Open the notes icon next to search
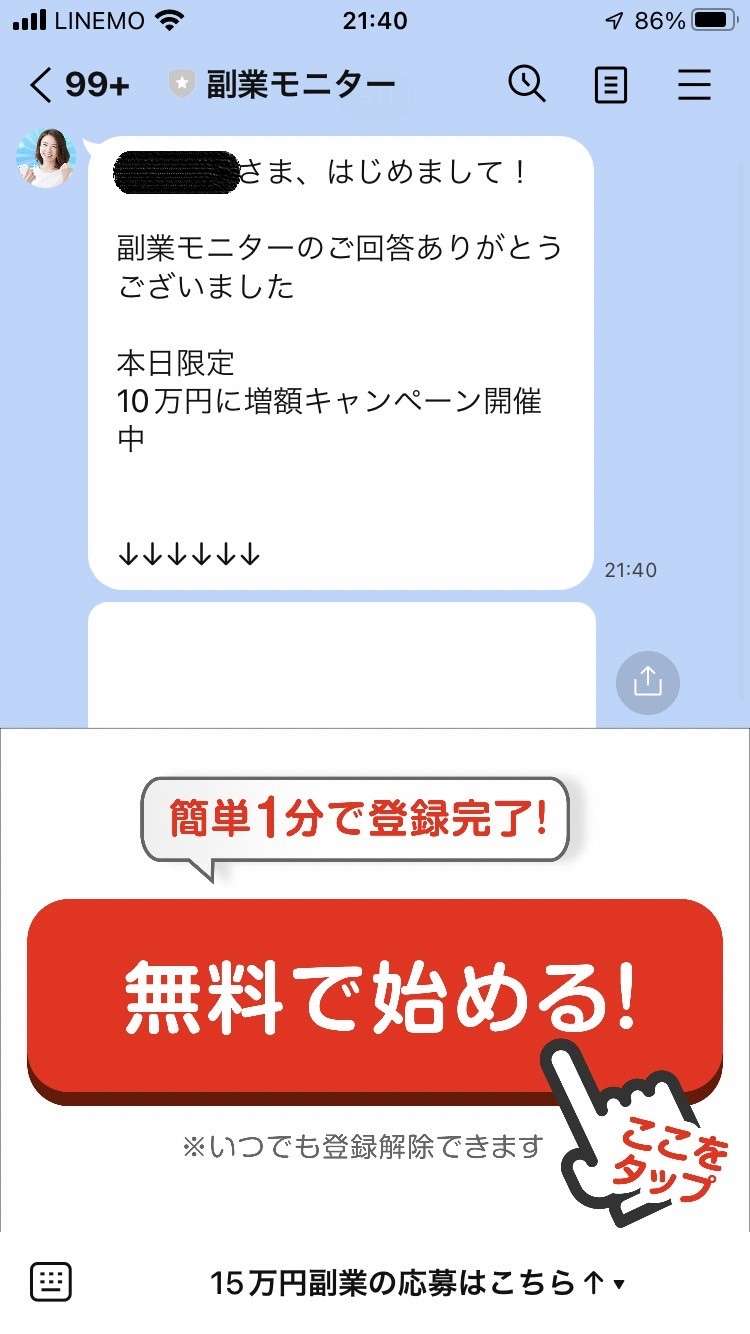This screenshot has height=1334, width=750. (x=610, y=84)
